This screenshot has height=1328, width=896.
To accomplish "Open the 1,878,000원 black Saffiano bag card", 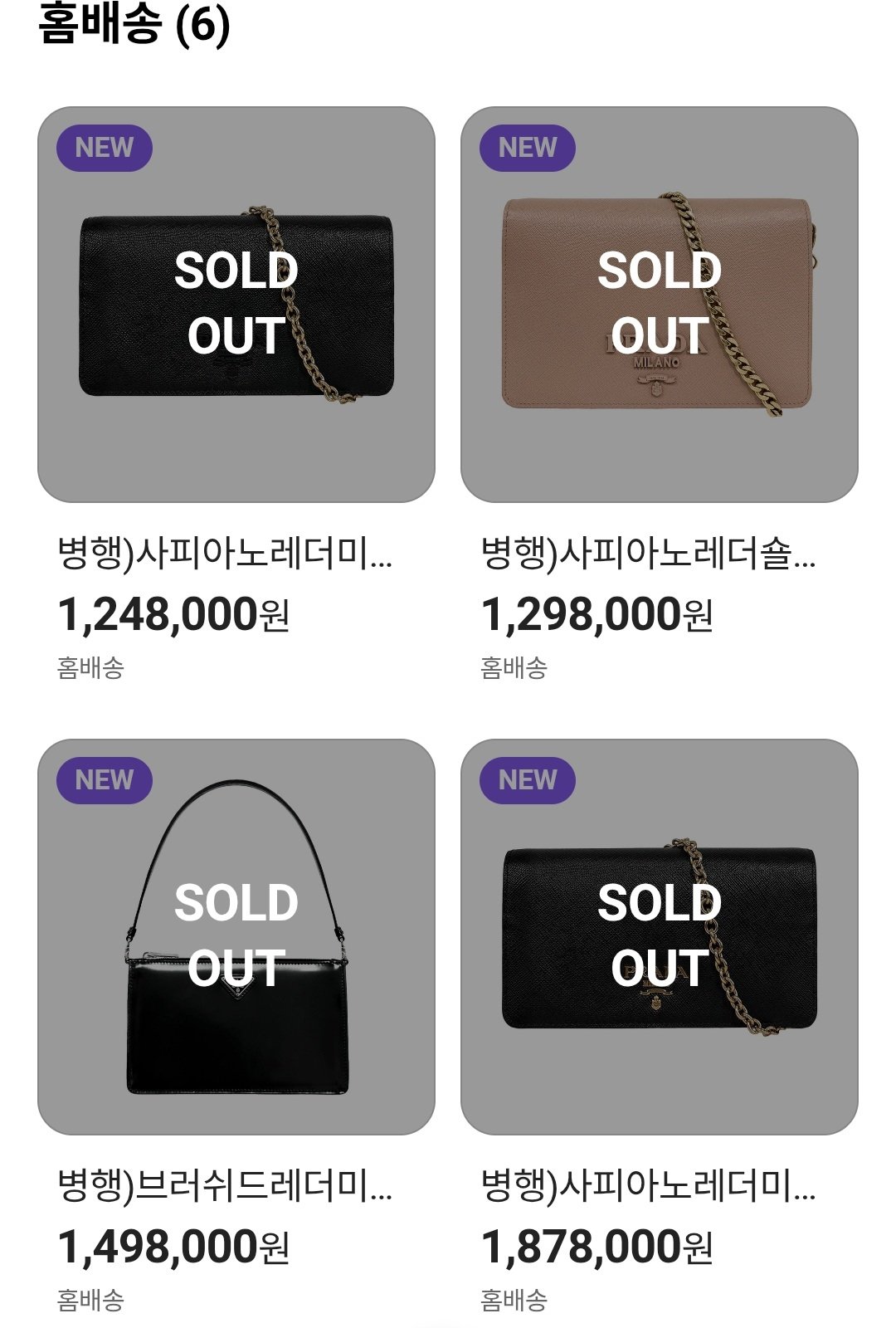I will [660, 937].
